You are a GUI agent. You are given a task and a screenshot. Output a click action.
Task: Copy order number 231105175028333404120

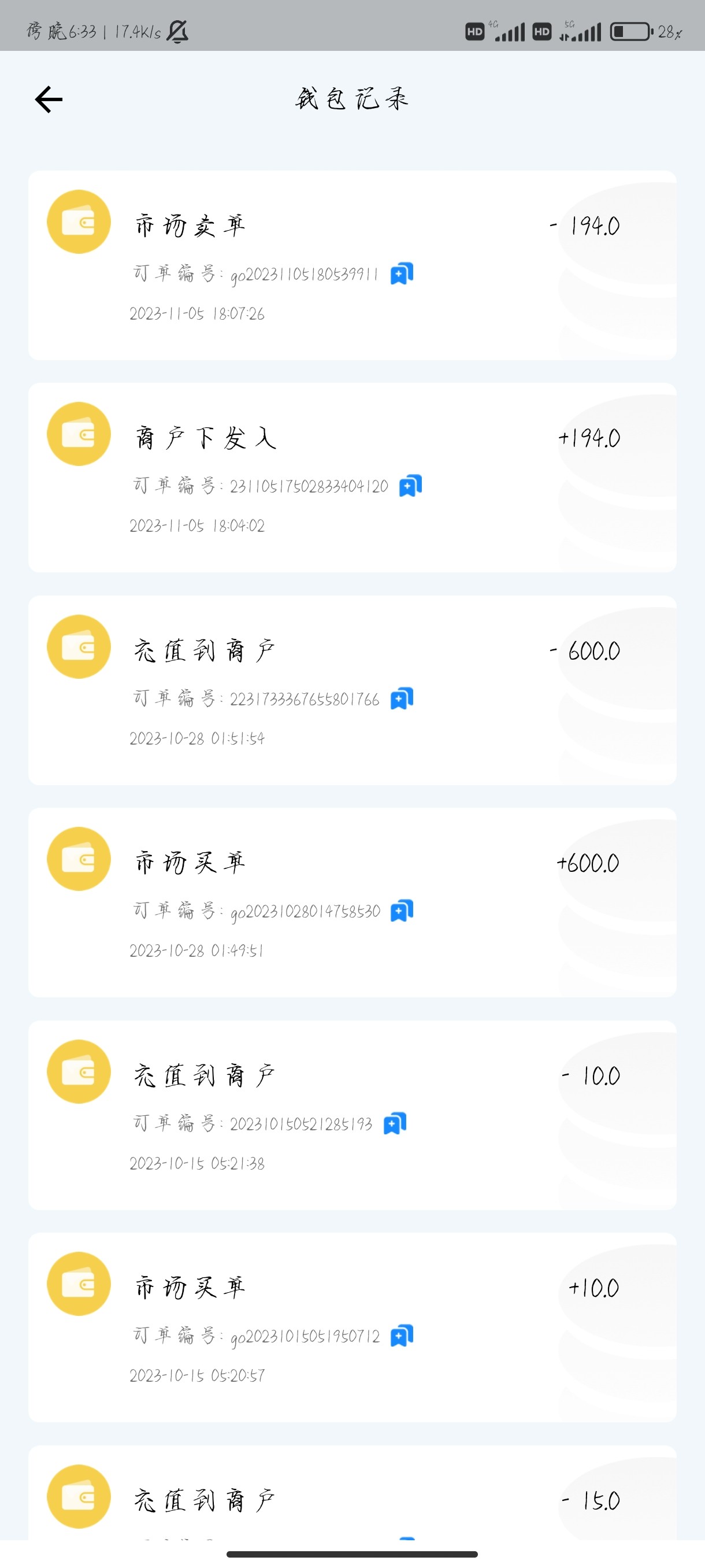click(x=411, y=486)
